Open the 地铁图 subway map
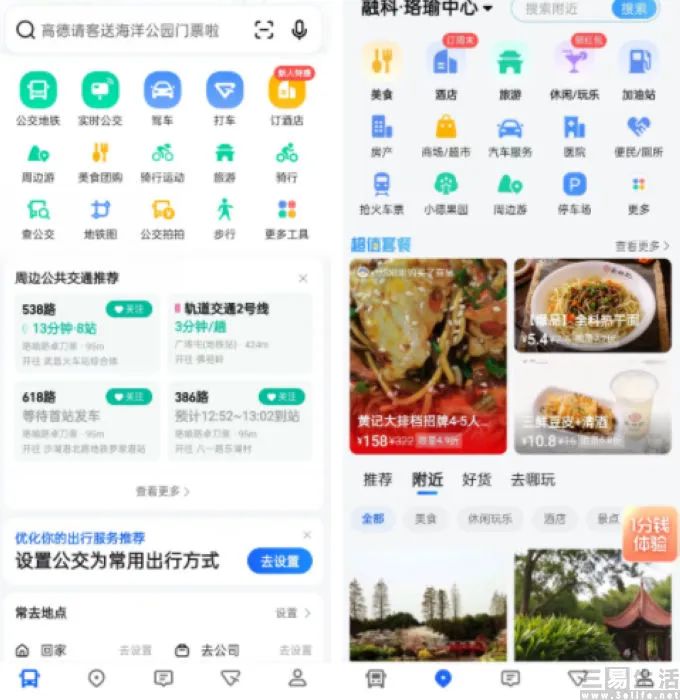 click(x=100, y=219)
